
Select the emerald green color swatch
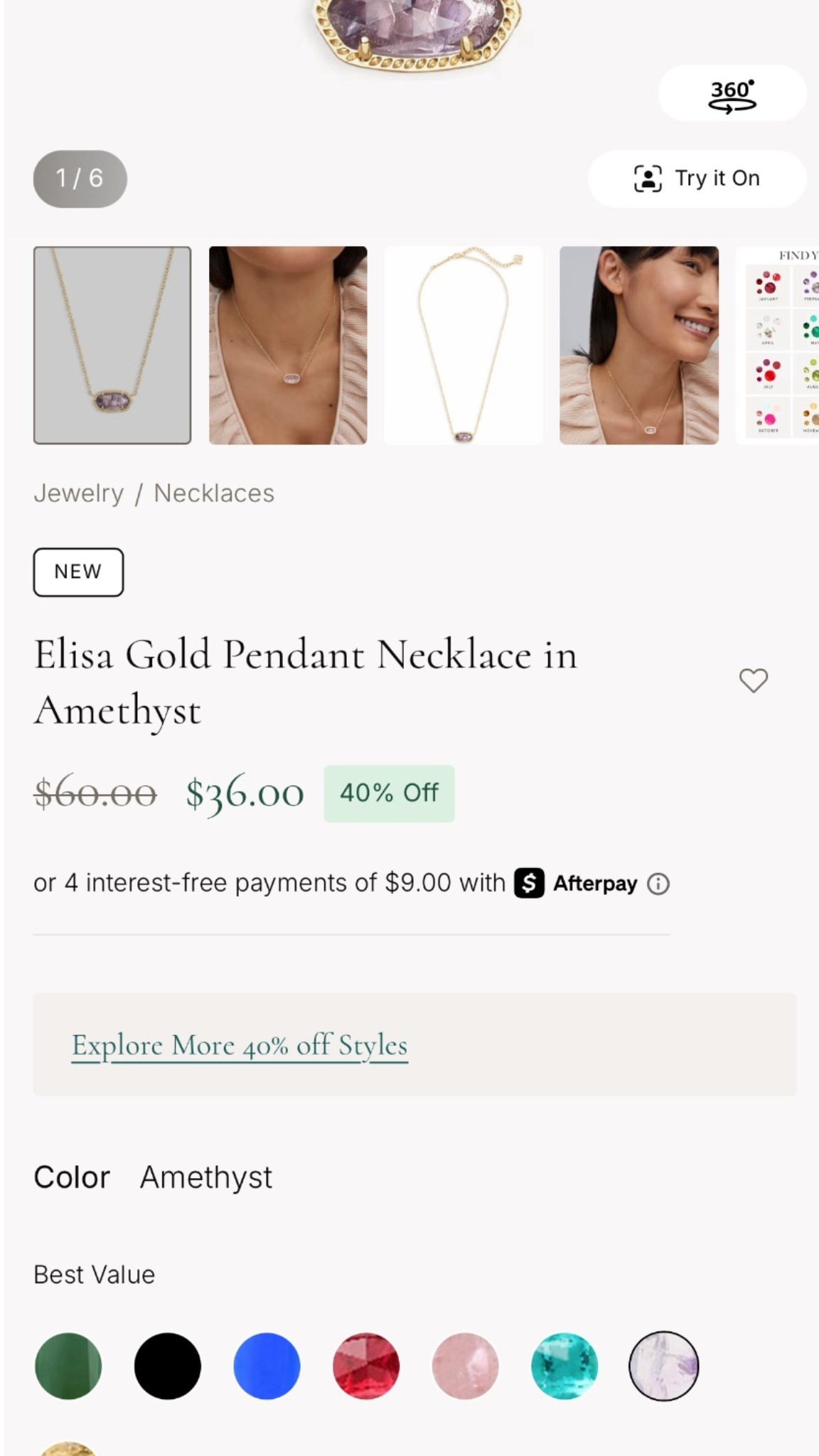click(x=68, y=1366)
